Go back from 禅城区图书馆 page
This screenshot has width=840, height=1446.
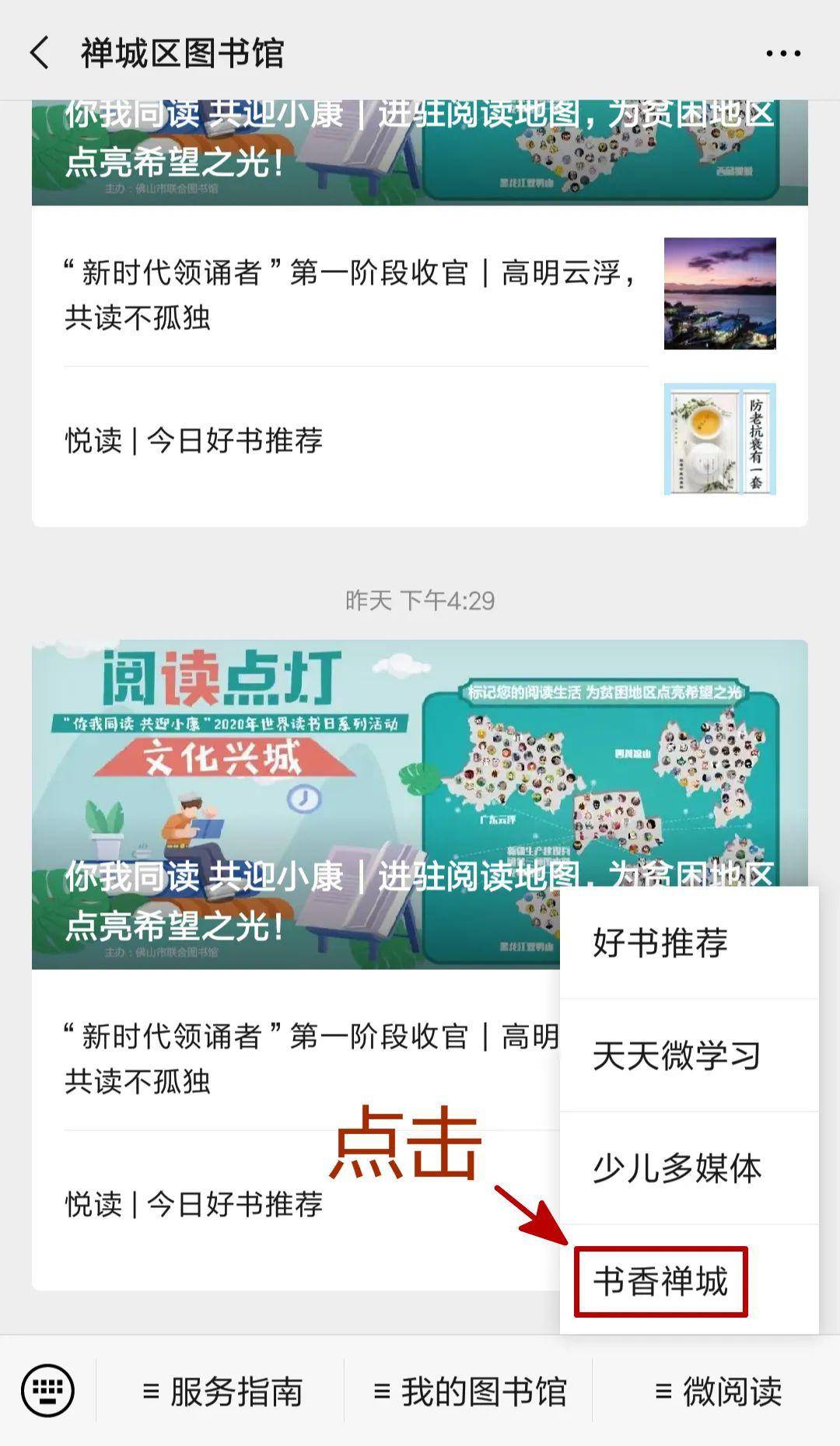(40, 54)
